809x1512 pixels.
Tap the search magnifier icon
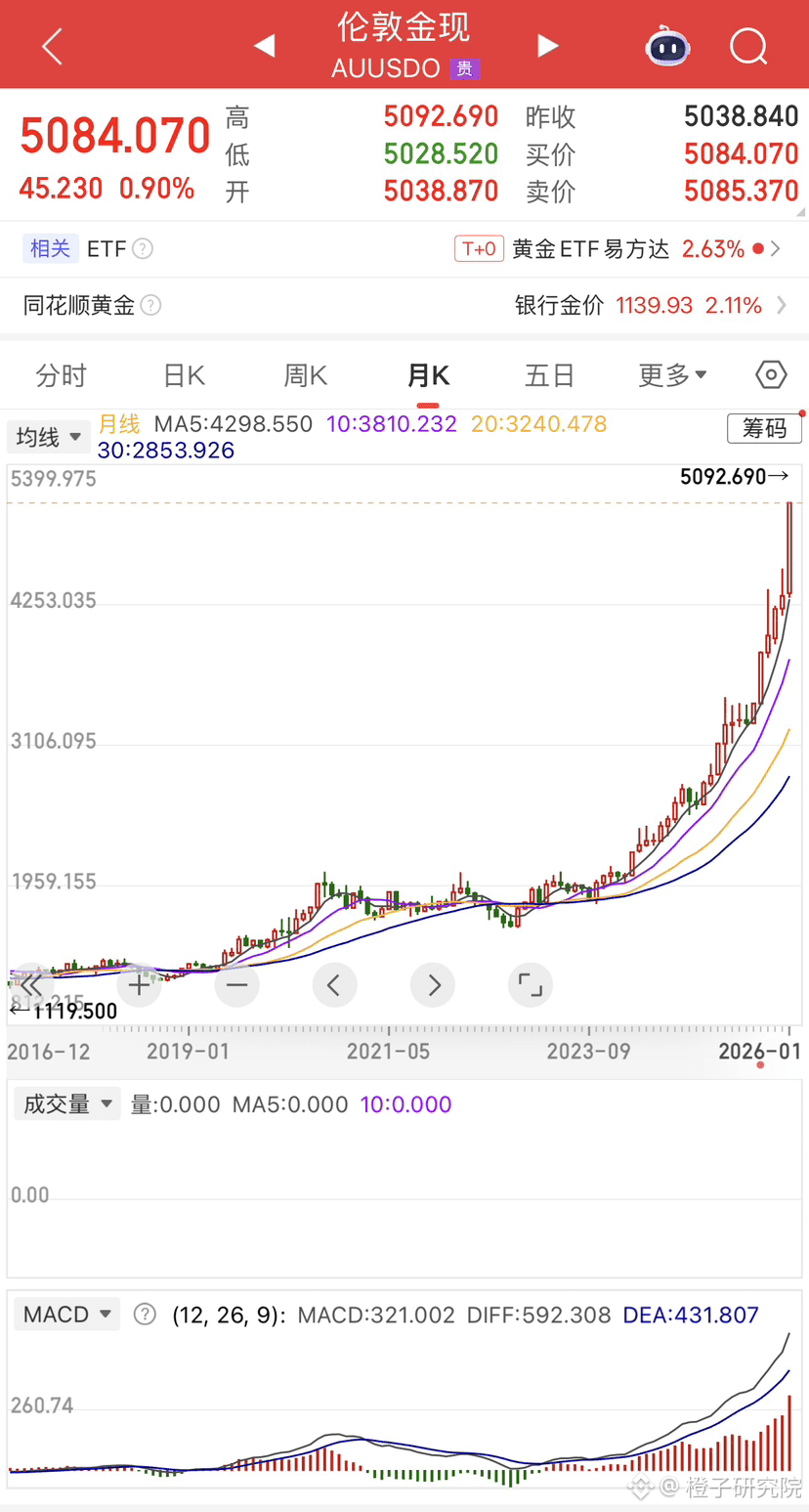[748, 47]
